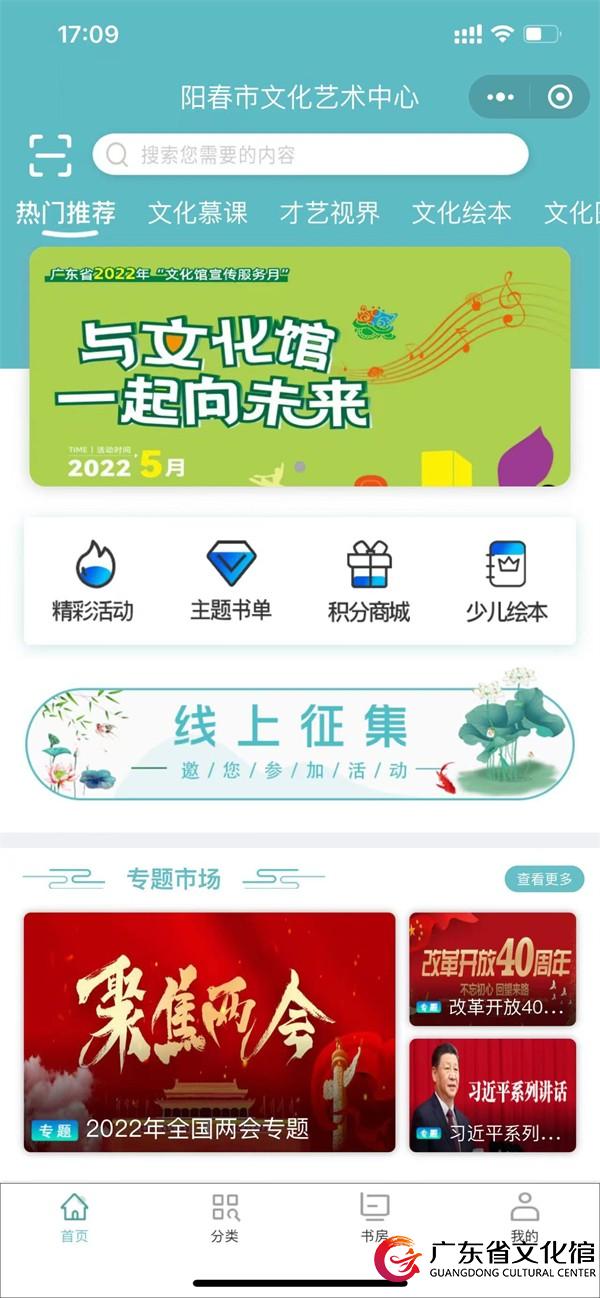Open the 与文化馆一起向未来 banner
This screenshot has height=1298, width=600.
(x=300, y=366)
